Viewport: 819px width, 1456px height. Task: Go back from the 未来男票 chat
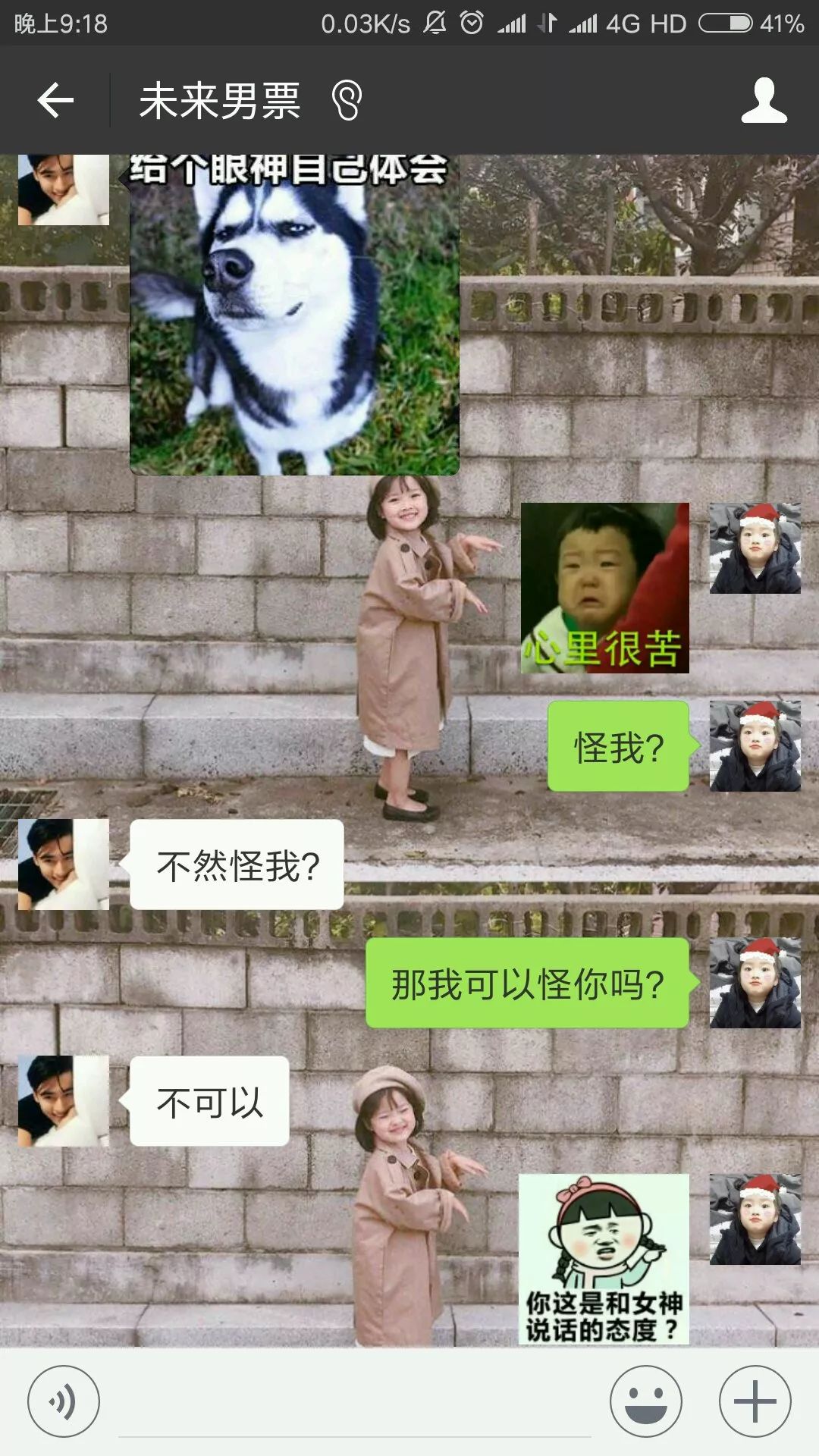click(x=55, y=100)
